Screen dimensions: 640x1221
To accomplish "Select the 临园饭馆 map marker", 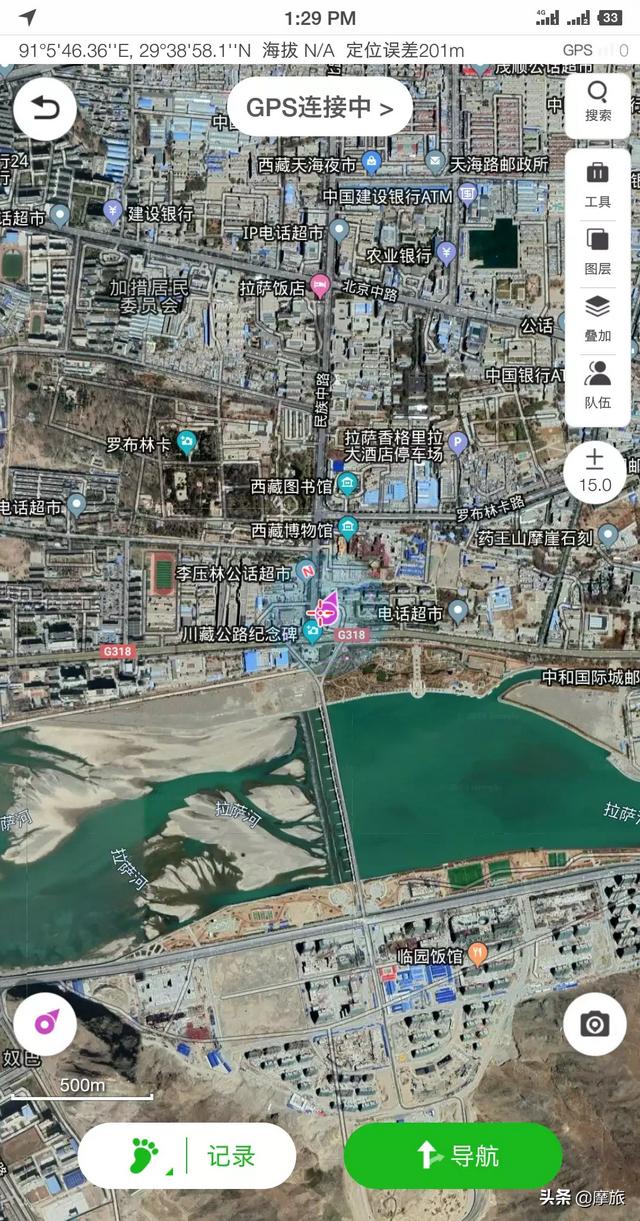I will point(478,953).
